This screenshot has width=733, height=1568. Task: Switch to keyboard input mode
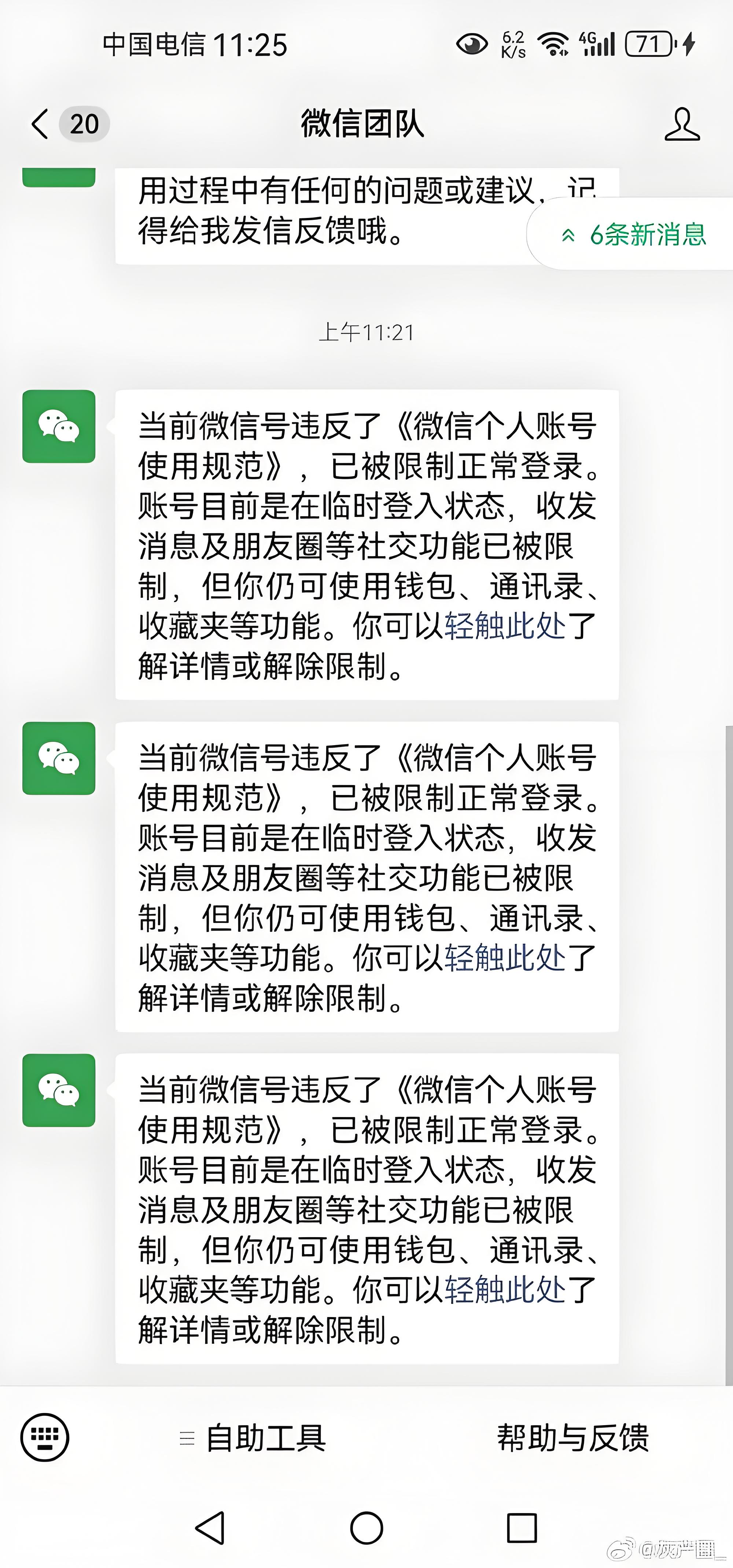click(45, 1437)
